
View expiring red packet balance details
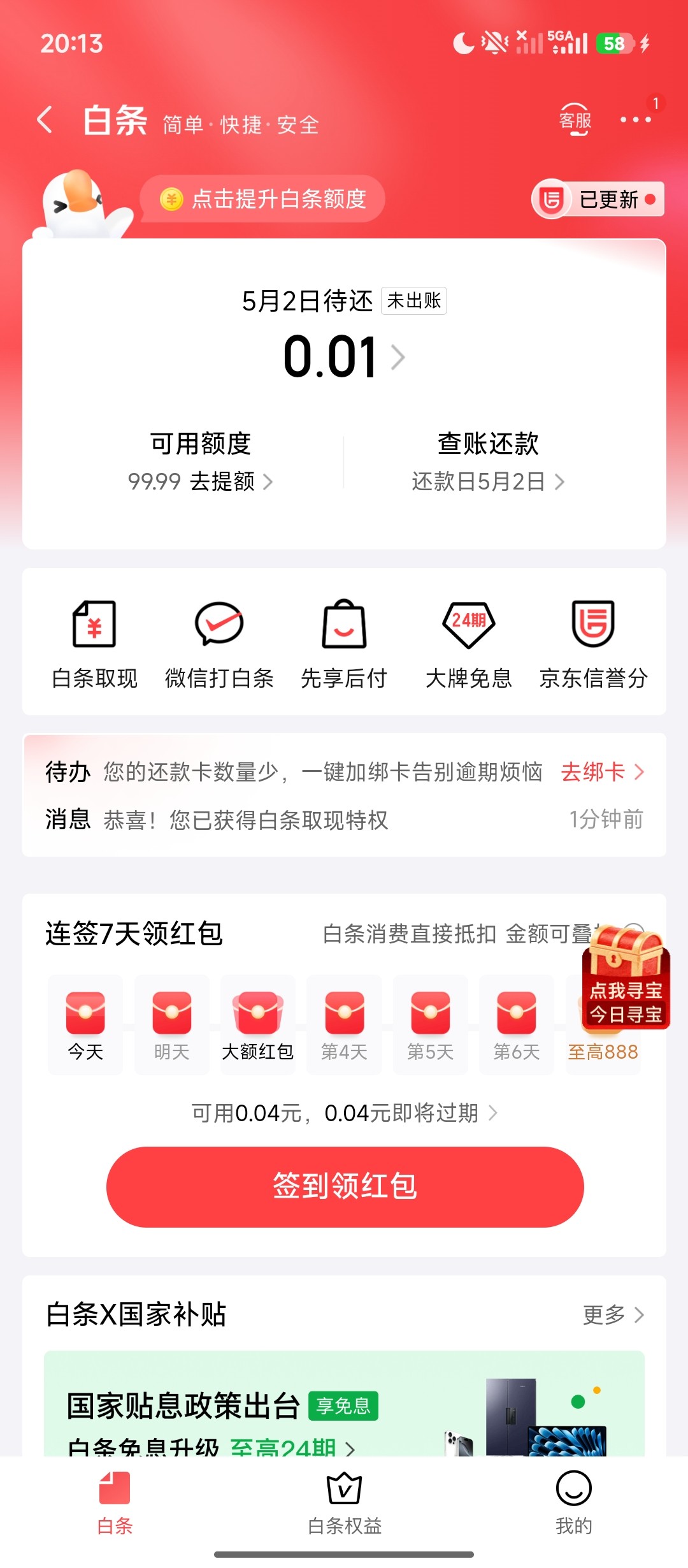[344, 1114]
